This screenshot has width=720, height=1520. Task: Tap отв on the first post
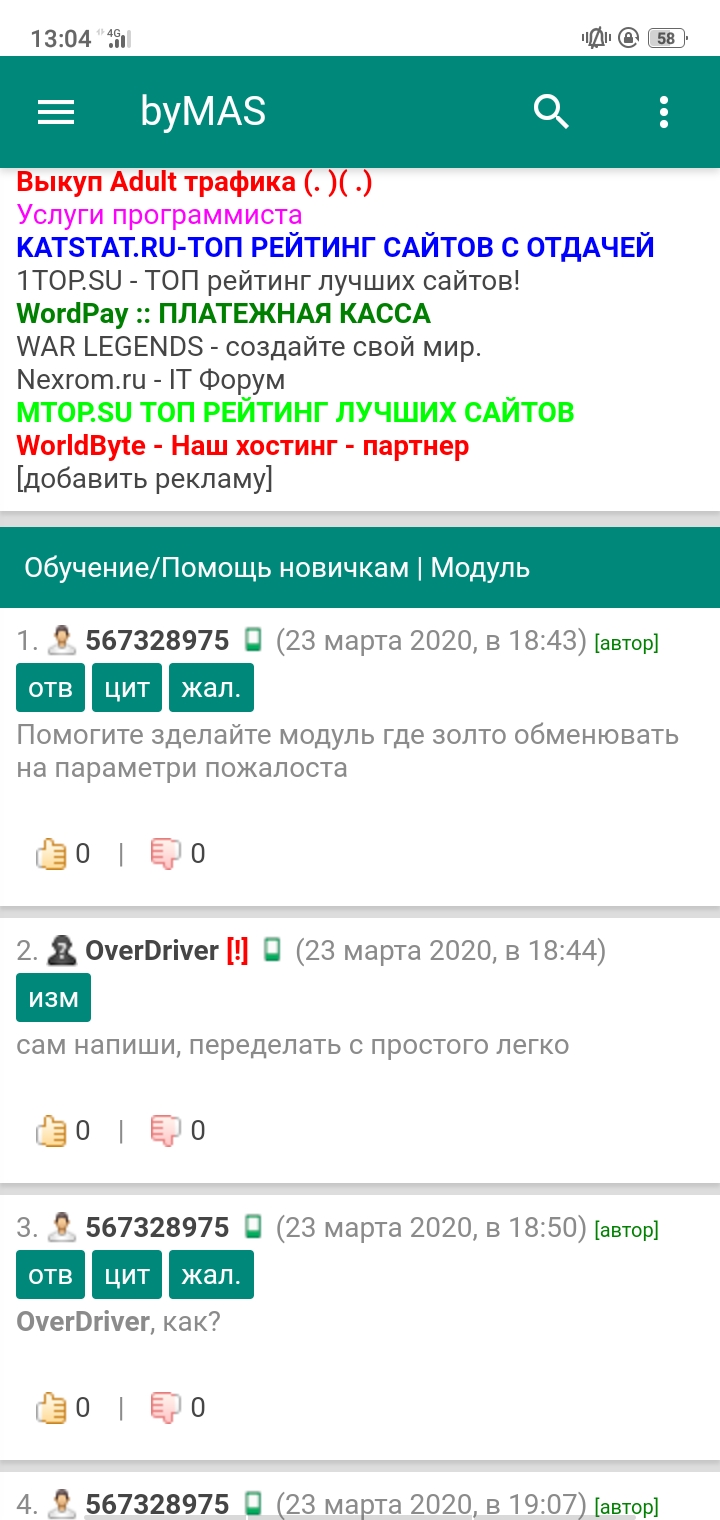pyautogui.click(x=51, y=688)
